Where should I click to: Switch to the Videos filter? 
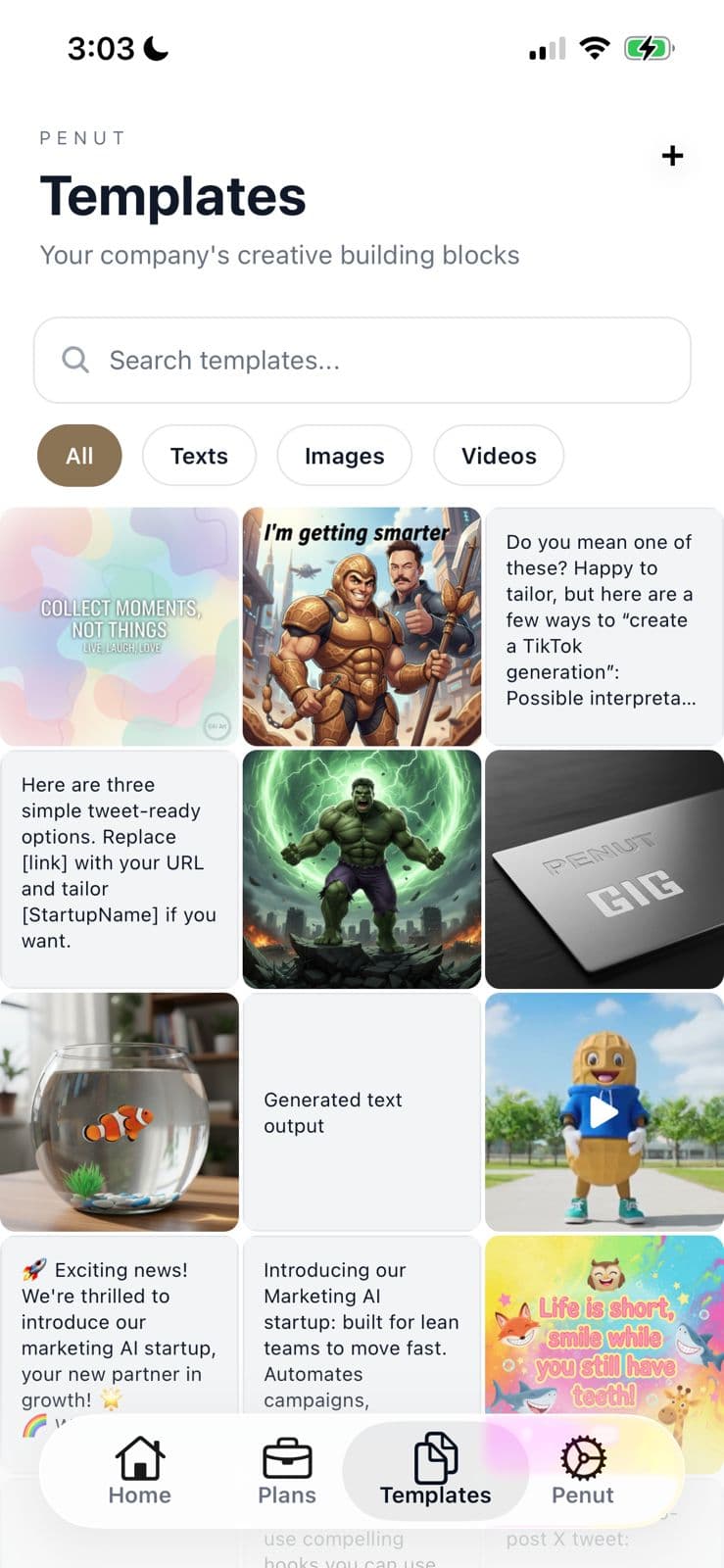pos(498,456)
